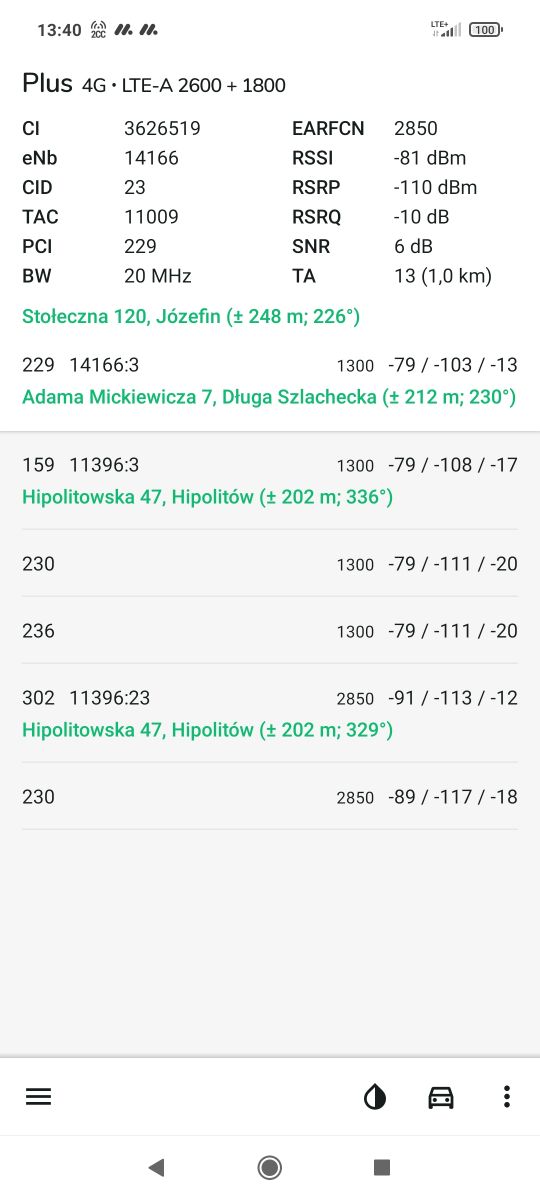Go to the system home screen
The image size is (540, 1200).
point(269,1167)
